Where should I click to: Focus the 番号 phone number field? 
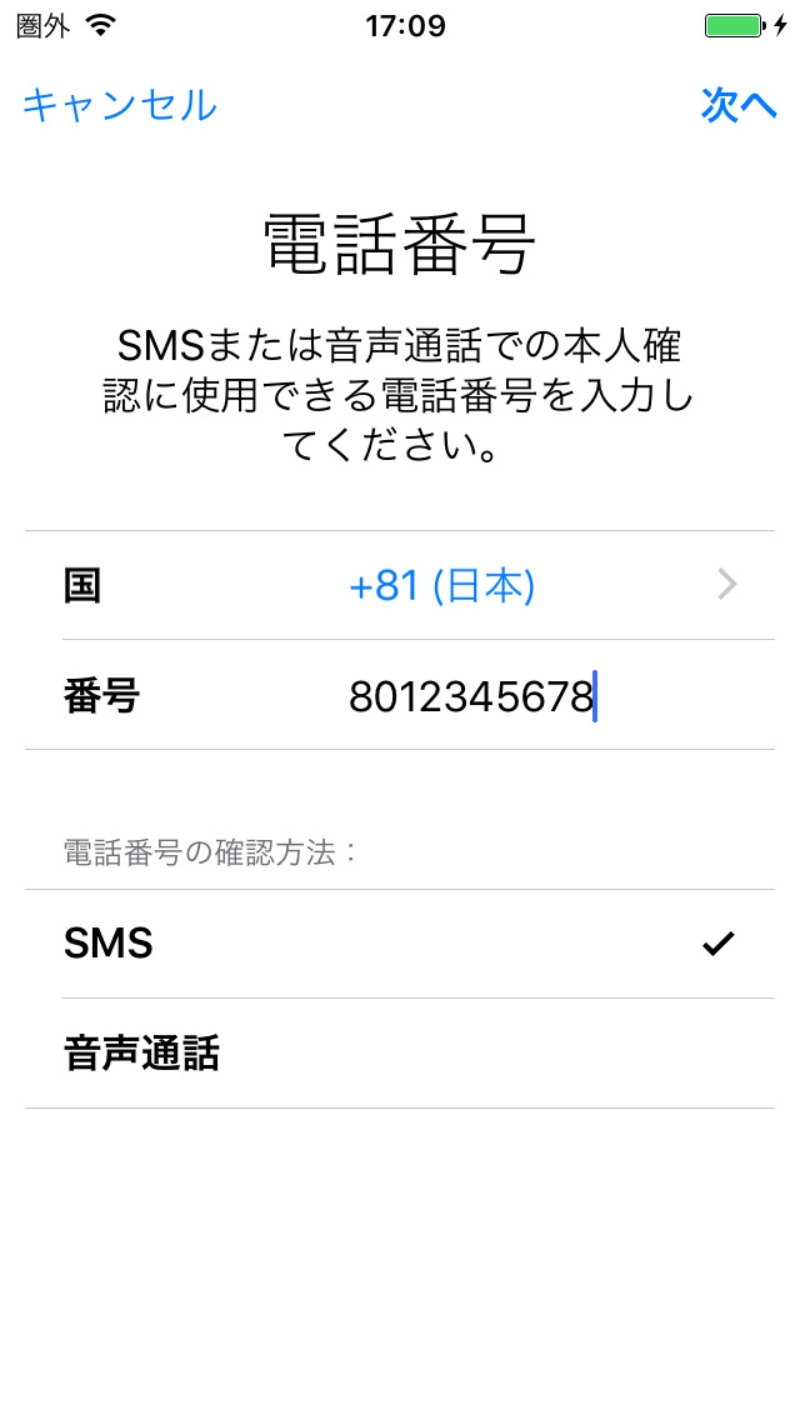(471, 697)
